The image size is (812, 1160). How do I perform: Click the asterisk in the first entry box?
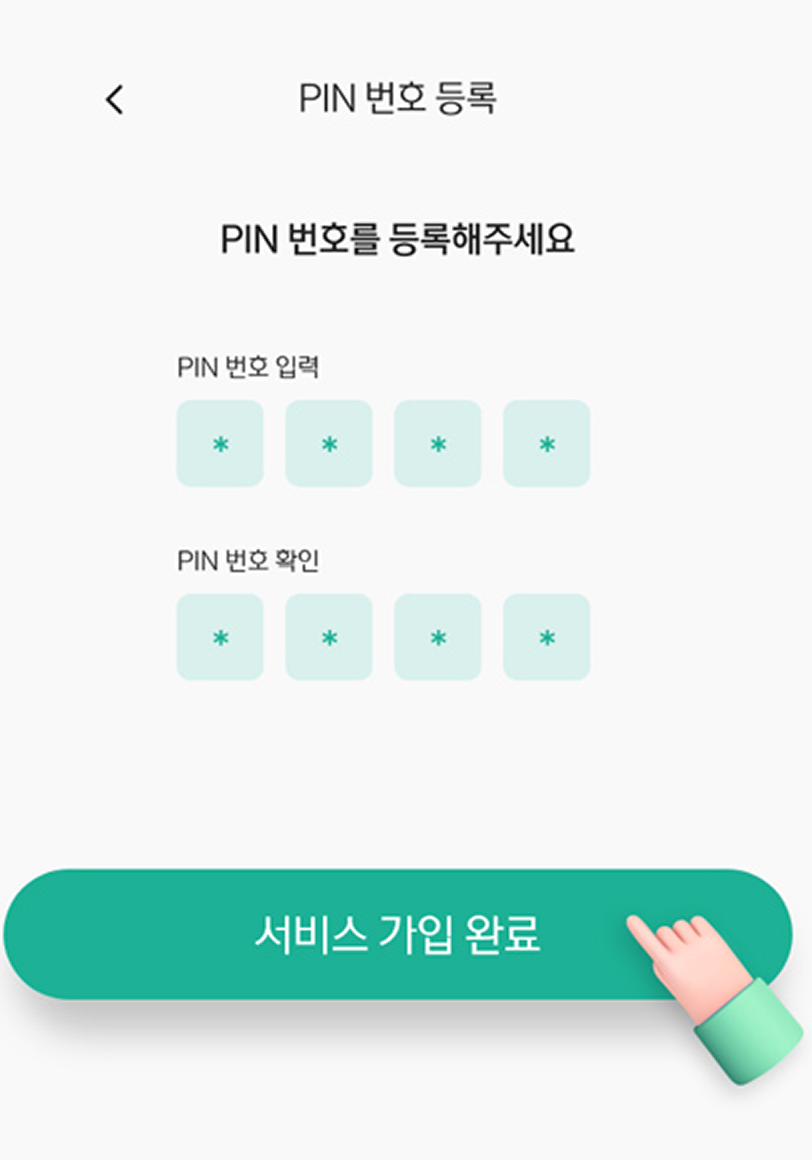click(220, 443)
